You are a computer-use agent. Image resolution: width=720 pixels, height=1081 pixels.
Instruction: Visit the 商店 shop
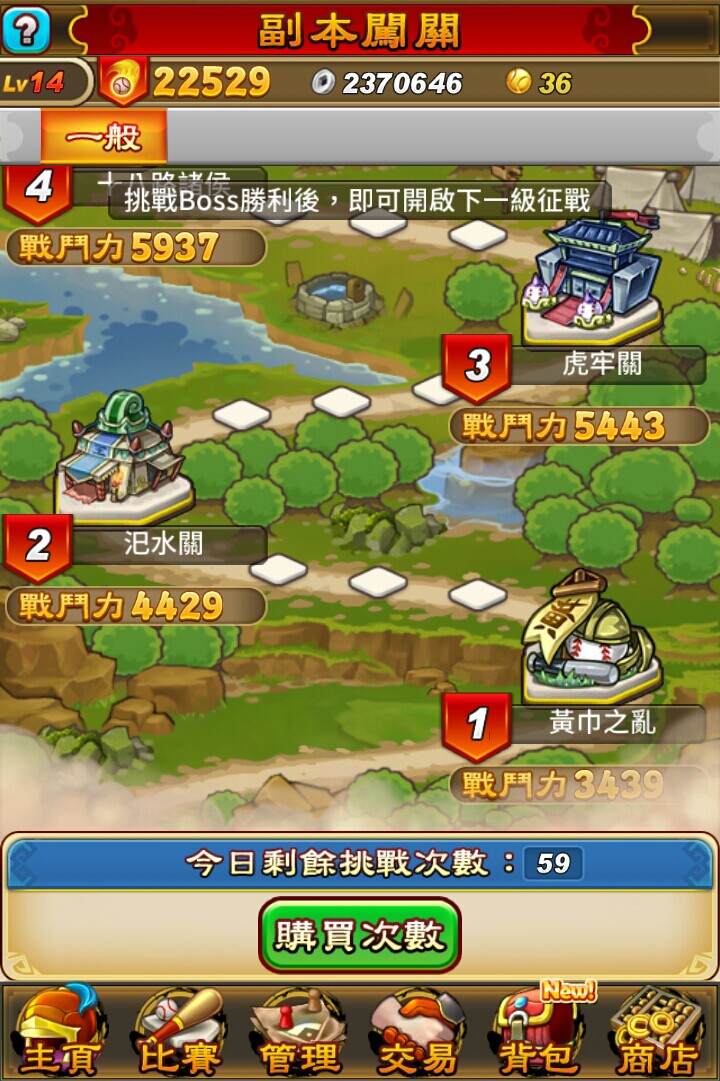pyautogui.click(x=658, y=1032)
